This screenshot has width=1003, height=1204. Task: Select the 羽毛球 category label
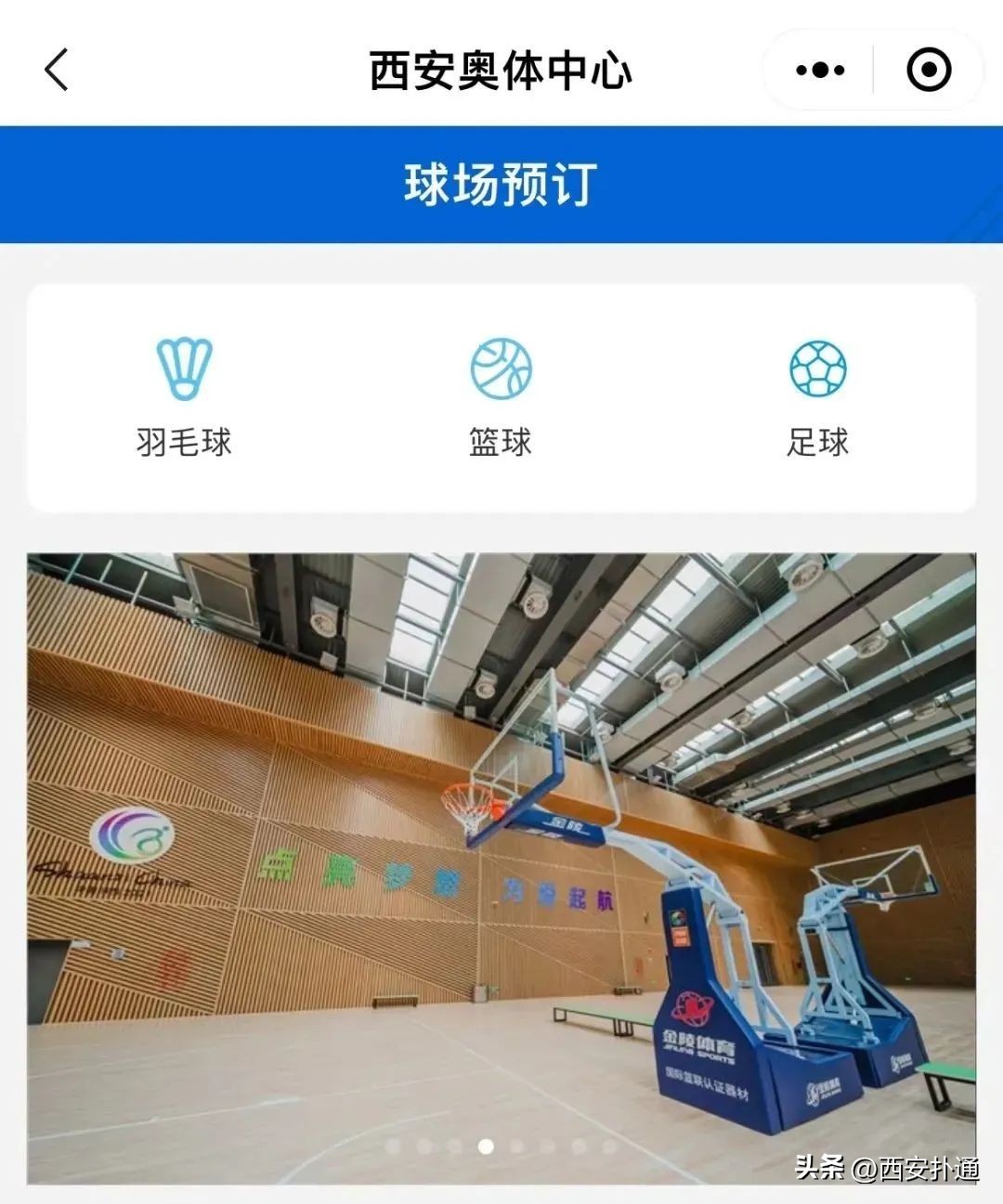(x=185, y=443)
